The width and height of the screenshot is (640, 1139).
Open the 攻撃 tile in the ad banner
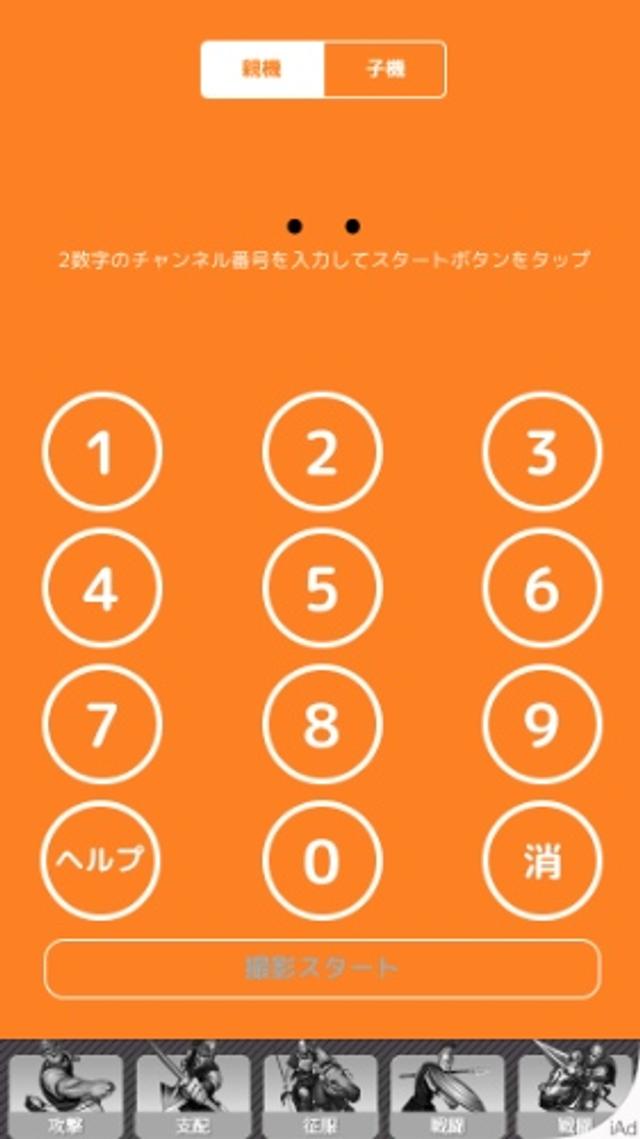point(66,1096)
